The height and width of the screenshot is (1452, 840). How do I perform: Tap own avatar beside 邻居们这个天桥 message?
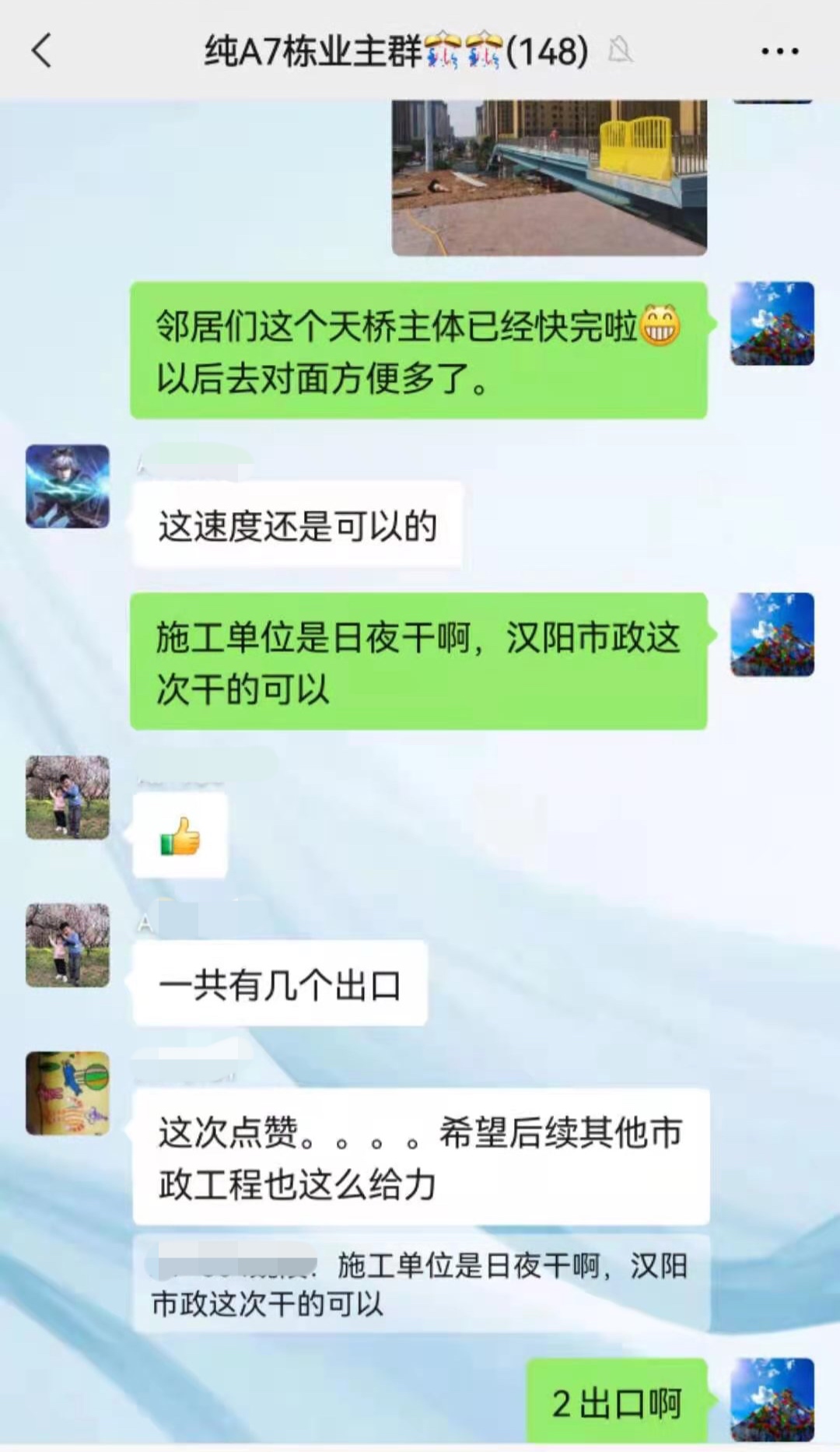pyautogui.click(x=772, y=324)
